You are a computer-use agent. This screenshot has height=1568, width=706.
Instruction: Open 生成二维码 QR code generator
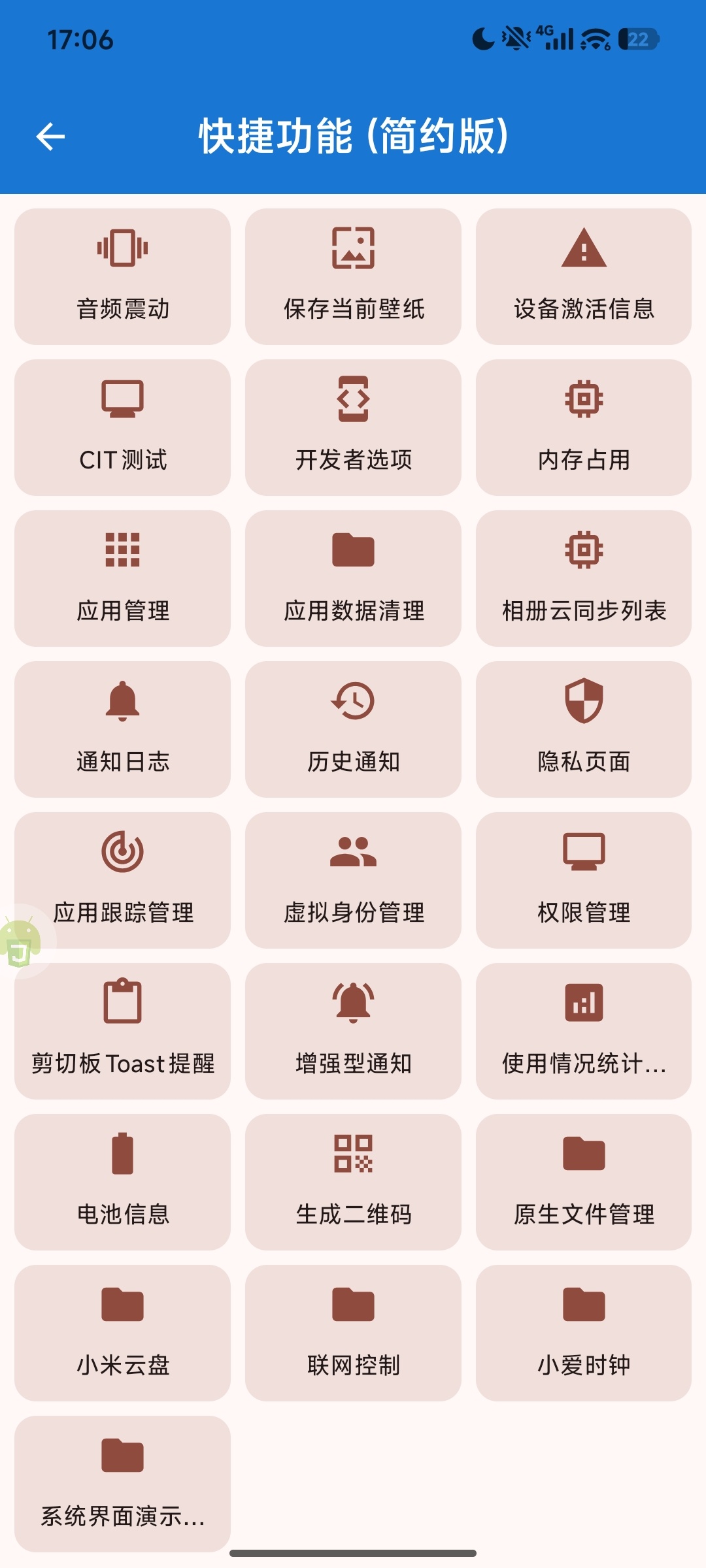tap(353, 1183)
